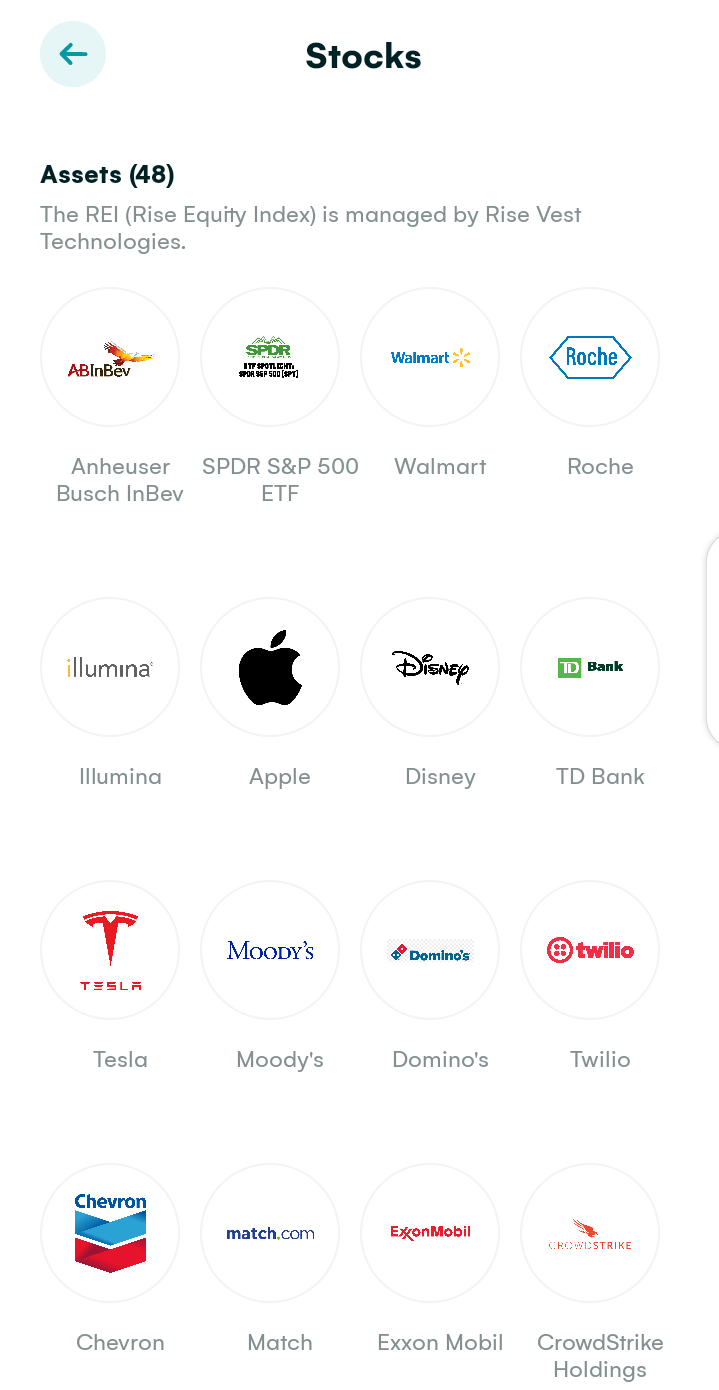Open the TD Bank asset
The width and height of the screenshot is (719, 1390).
tap(590, 667)
